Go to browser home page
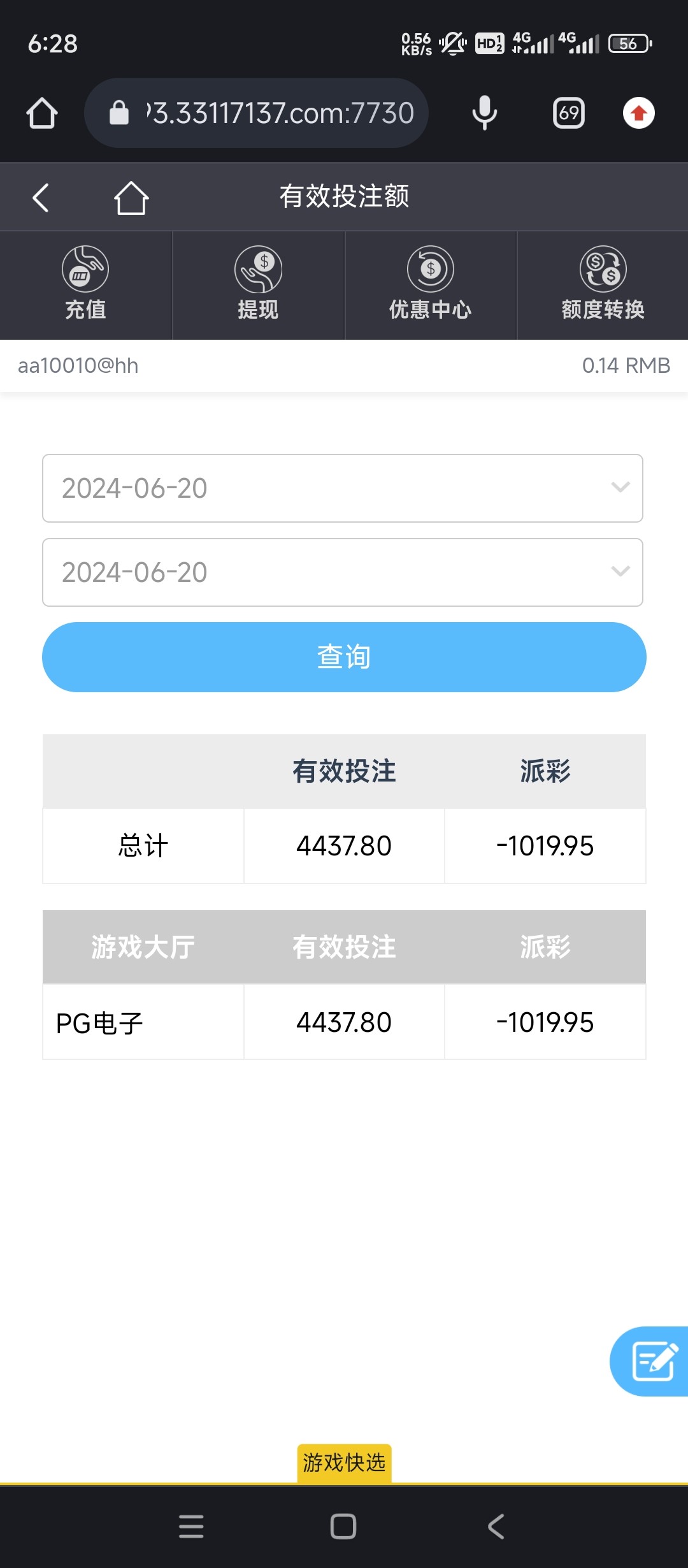The width and height of the screenshot is (688, 1568). pos(42,113)
